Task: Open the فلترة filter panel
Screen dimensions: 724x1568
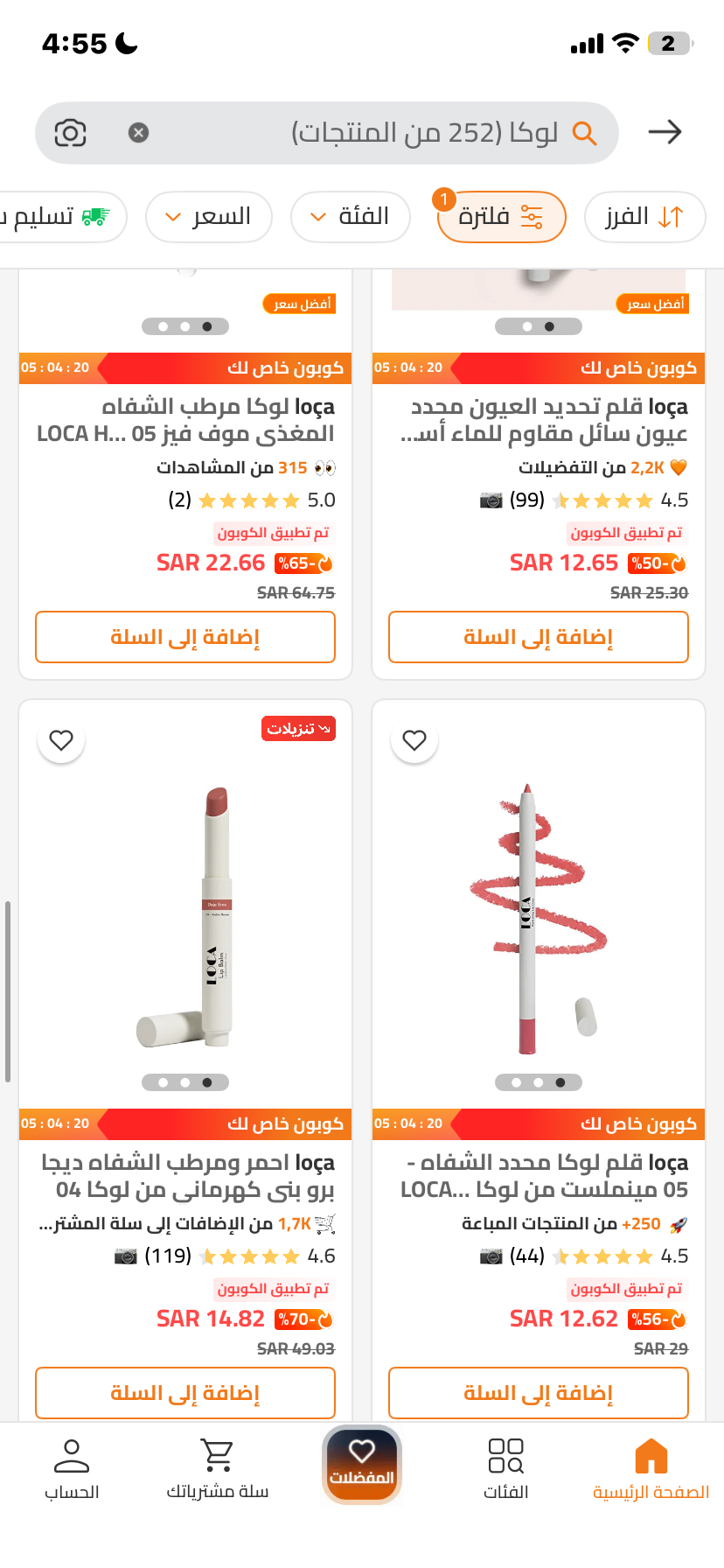Action: pos(501,217)
